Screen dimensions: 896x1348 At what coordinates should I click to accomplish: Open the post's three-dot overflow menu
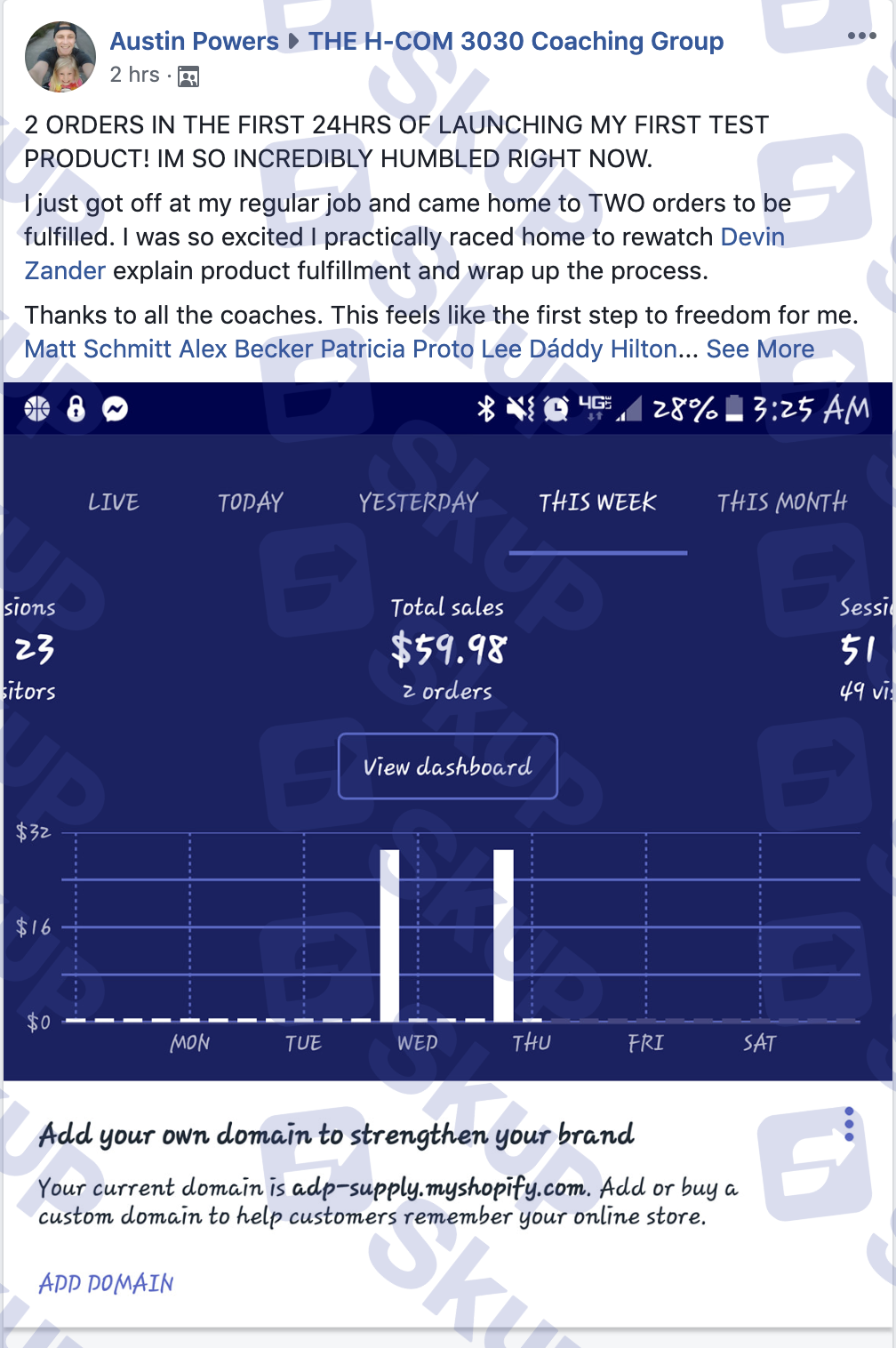861,36
